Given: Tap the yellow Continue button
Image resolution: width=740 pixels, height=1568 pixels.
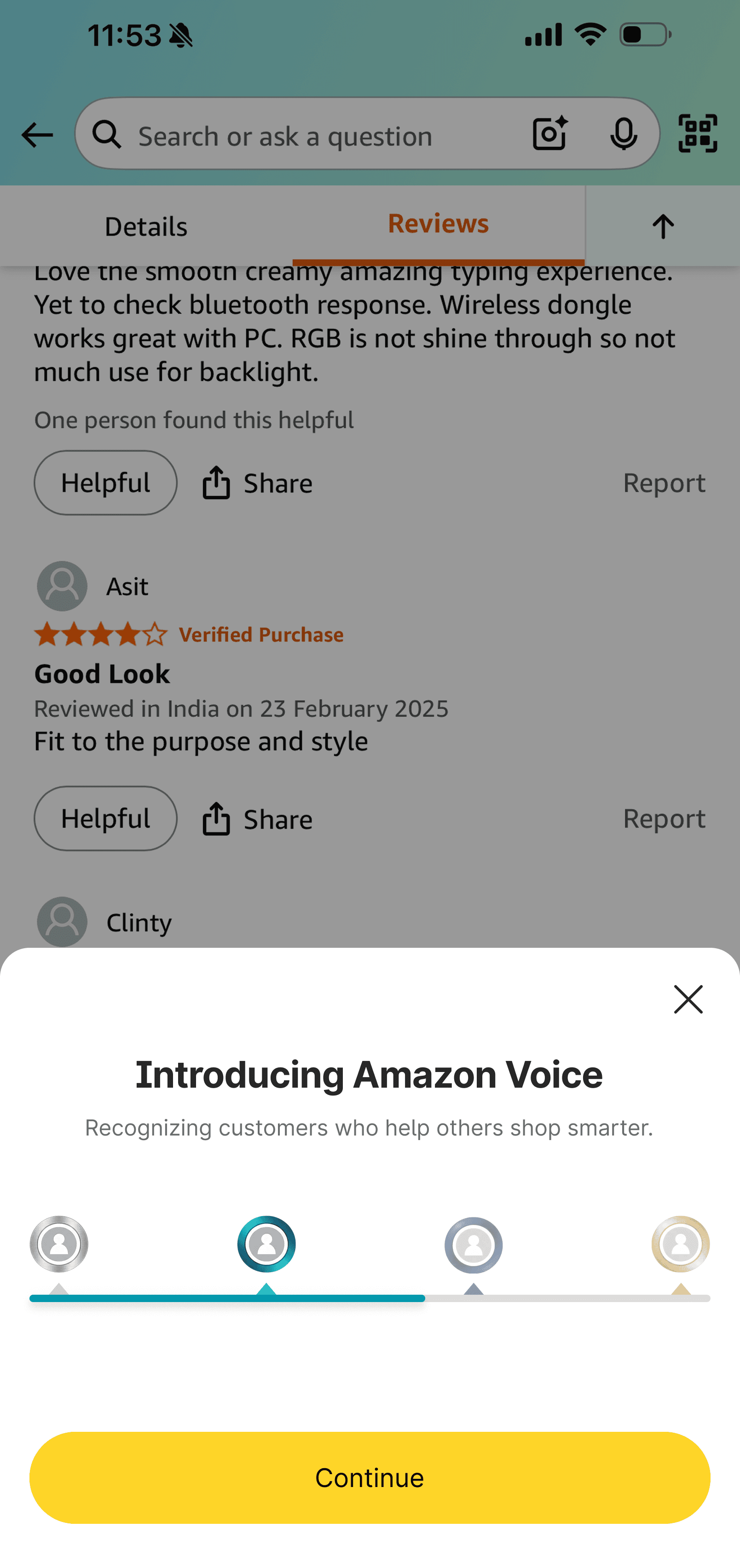Looking at the screenshot, I should (370, 1477).
